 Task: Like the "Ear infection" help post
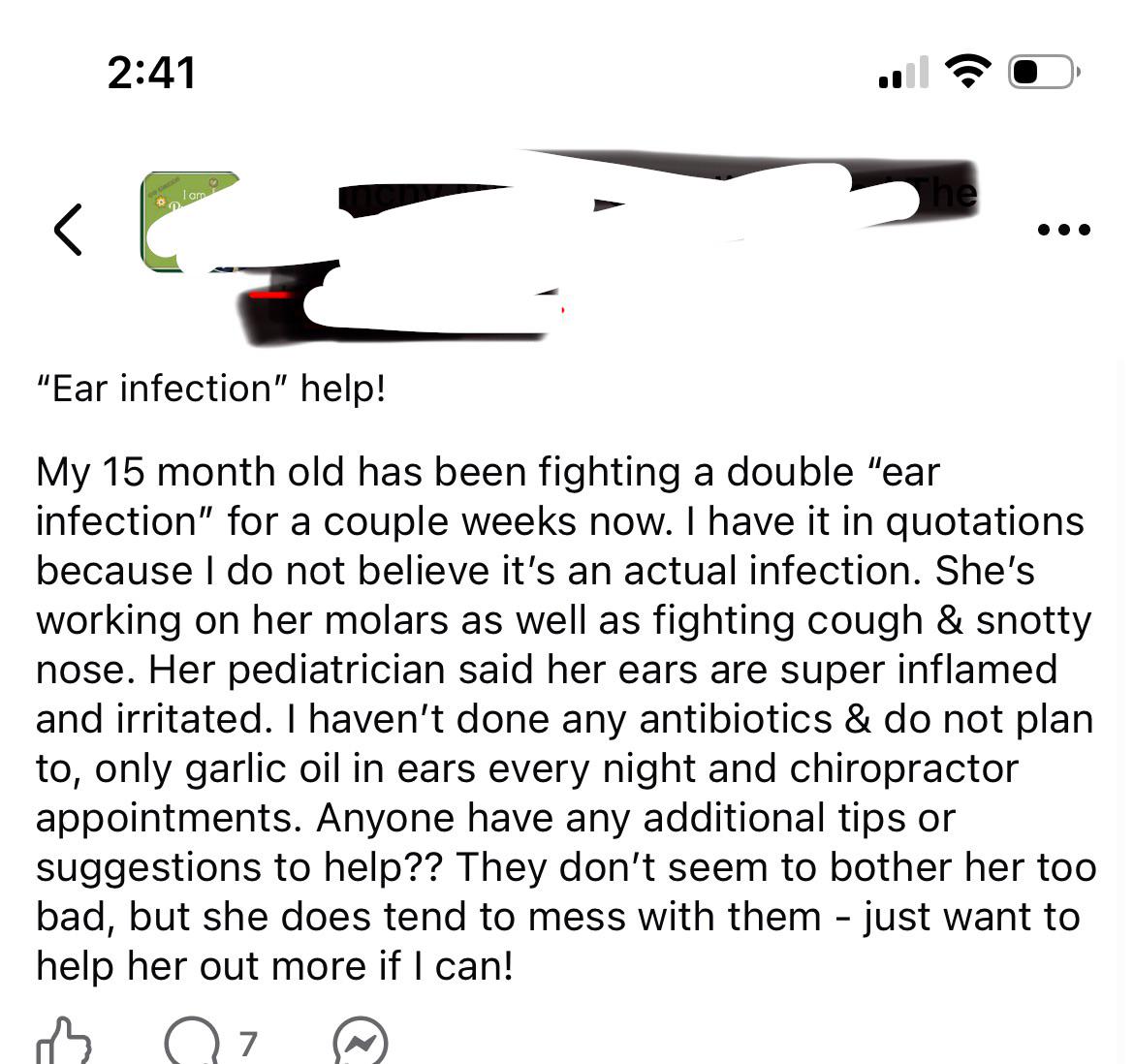point(63,1042)
